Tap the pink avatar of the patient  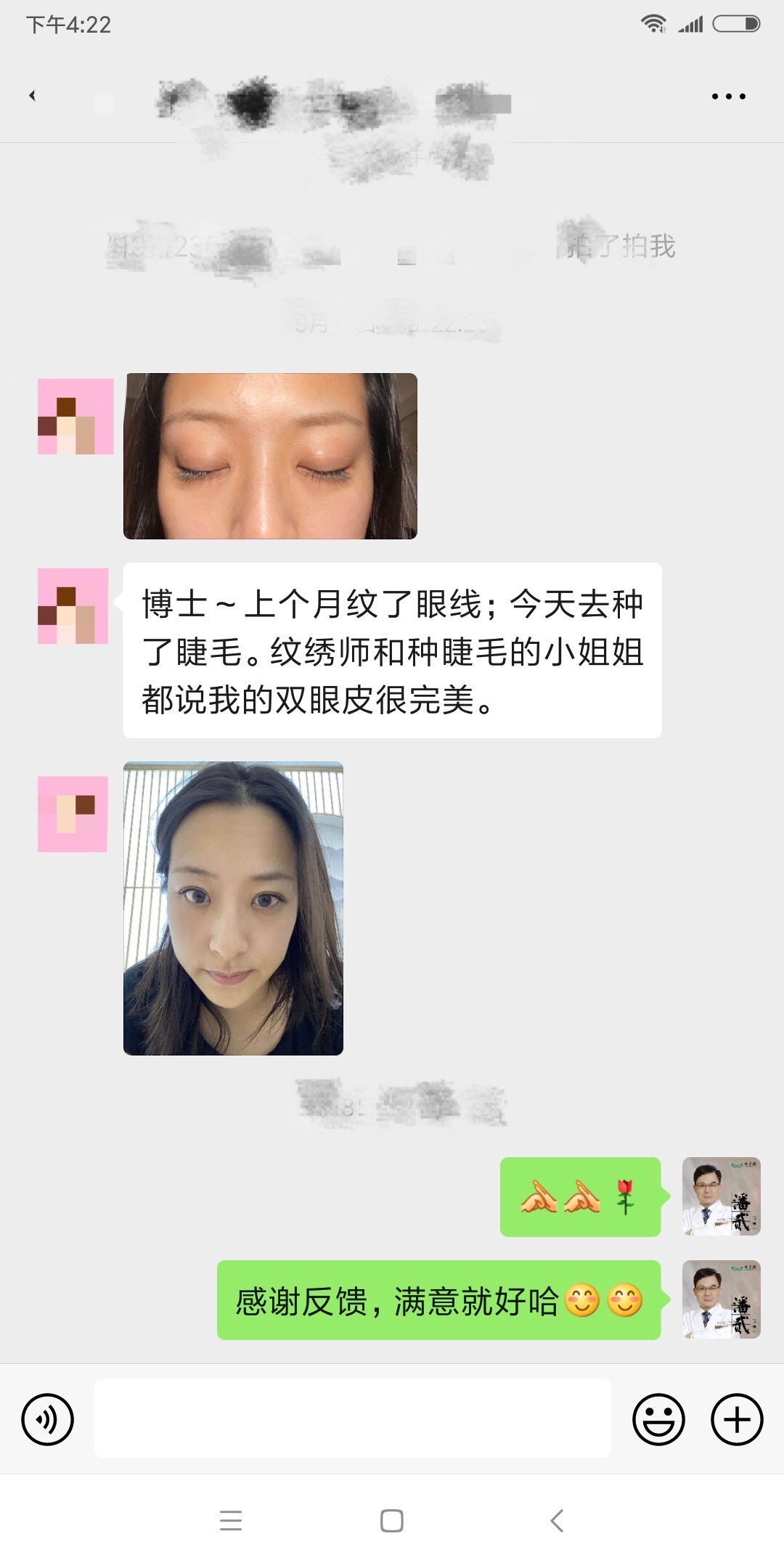pyautogui.click(x=75, y=608)
